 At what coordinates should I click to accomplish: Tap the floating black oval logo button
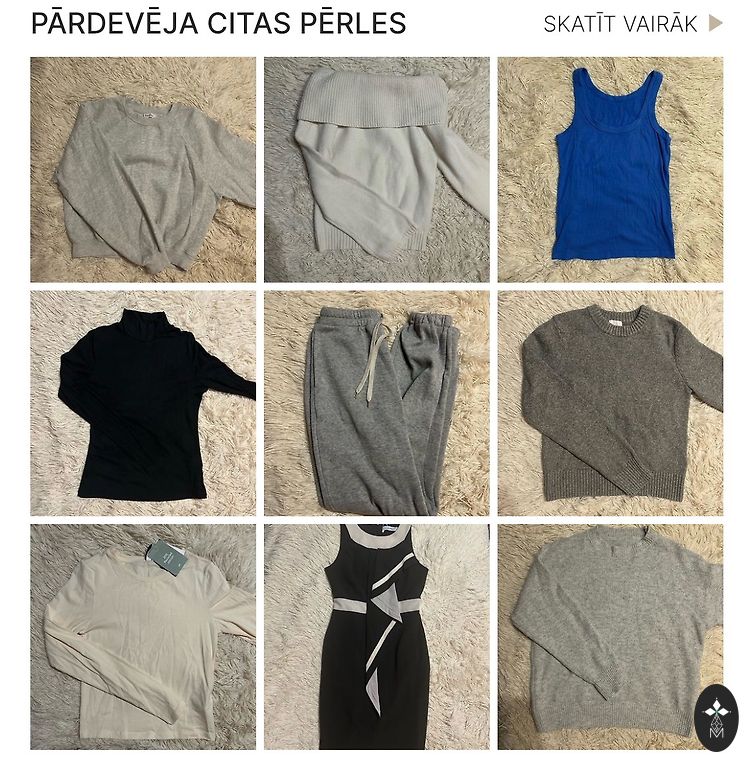(716, 717)
